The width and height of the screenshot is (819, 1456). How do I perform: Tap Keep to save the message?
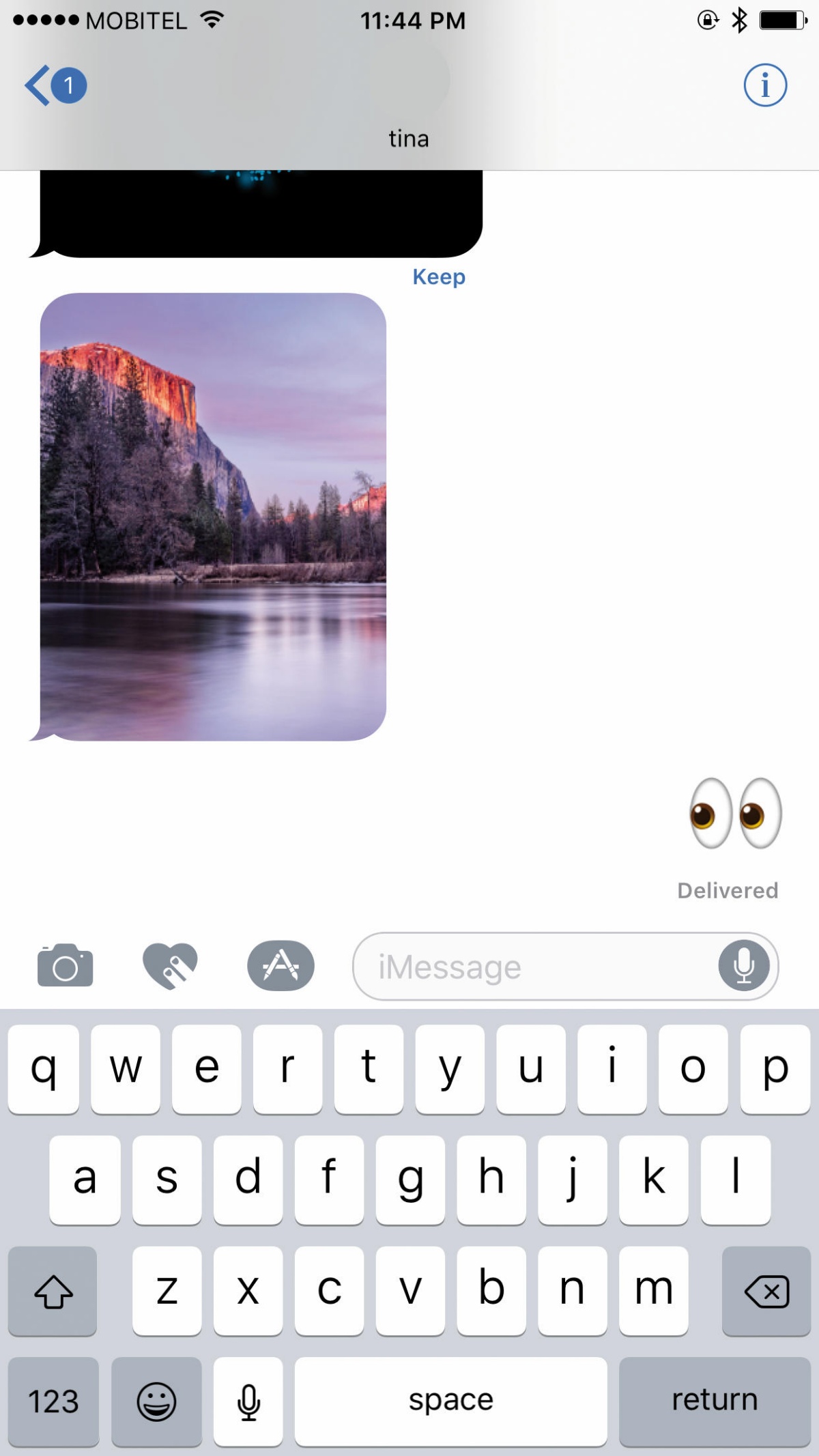[439, 277]
